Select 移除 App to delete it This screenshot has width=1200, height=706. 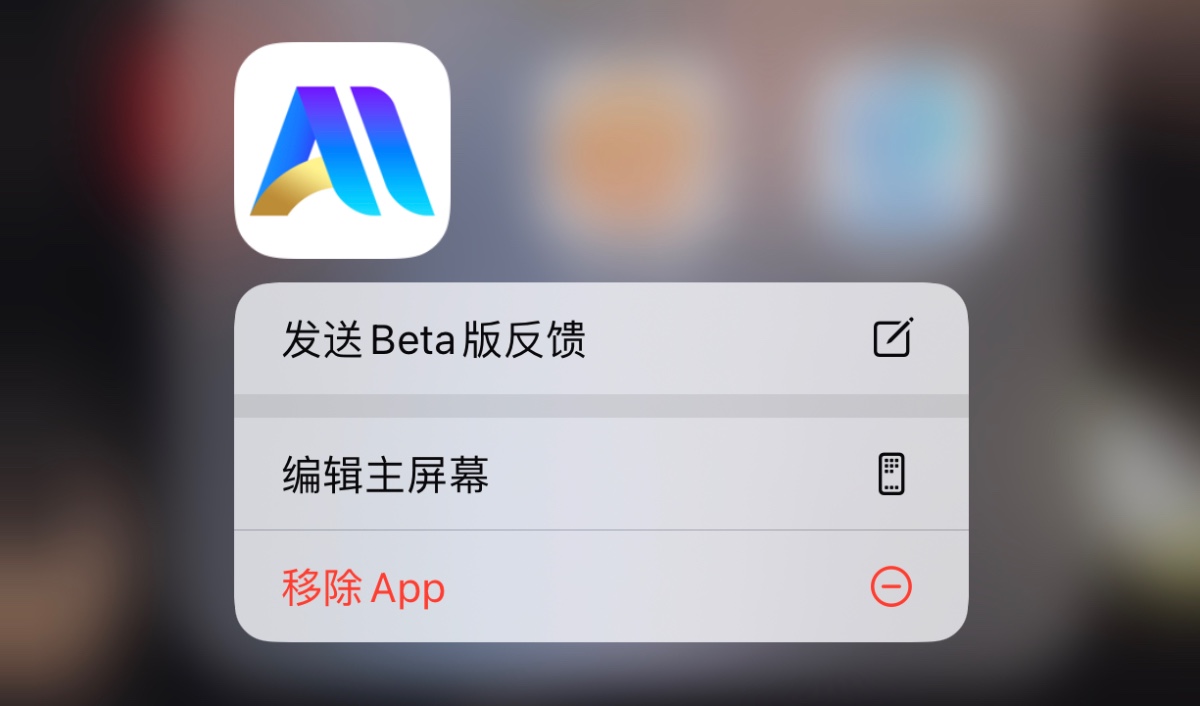600,587
